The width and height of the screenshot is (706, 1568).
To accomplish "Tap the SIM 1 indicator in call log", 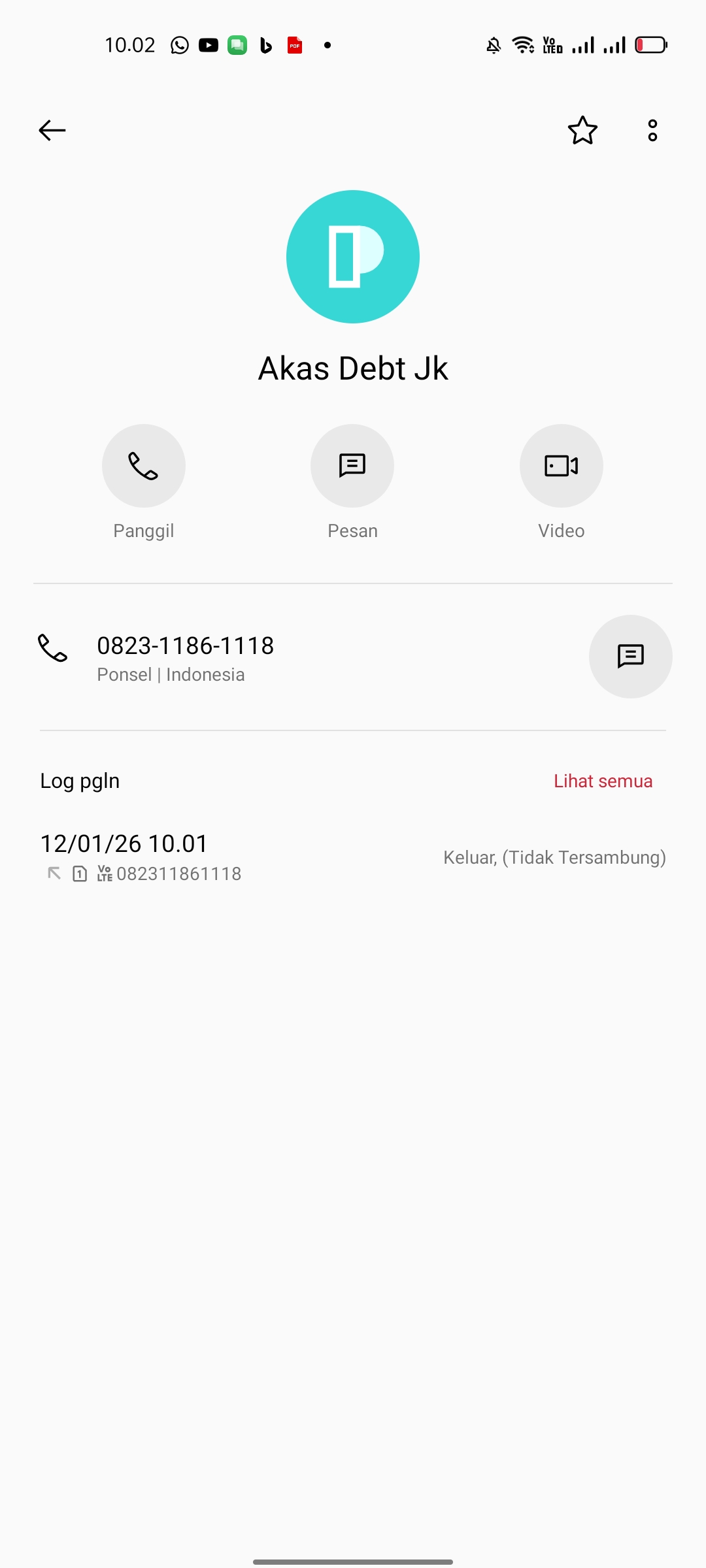I will pos(79,874).
